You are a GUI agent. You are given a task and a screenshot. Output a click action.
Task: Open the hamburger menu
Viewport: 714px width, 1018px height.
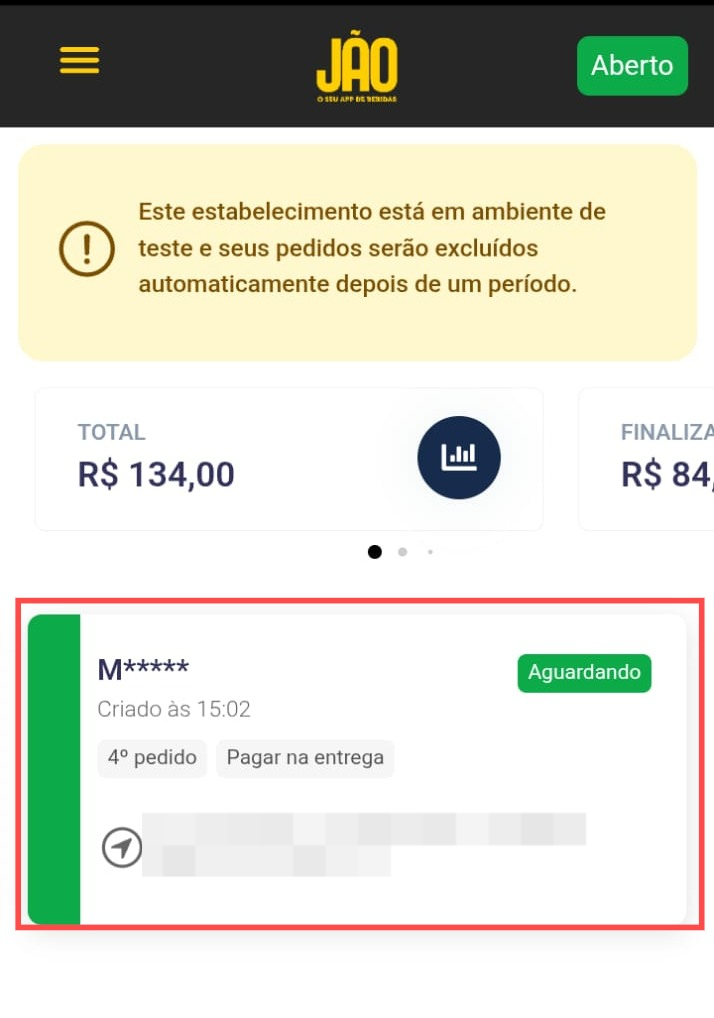79,61
